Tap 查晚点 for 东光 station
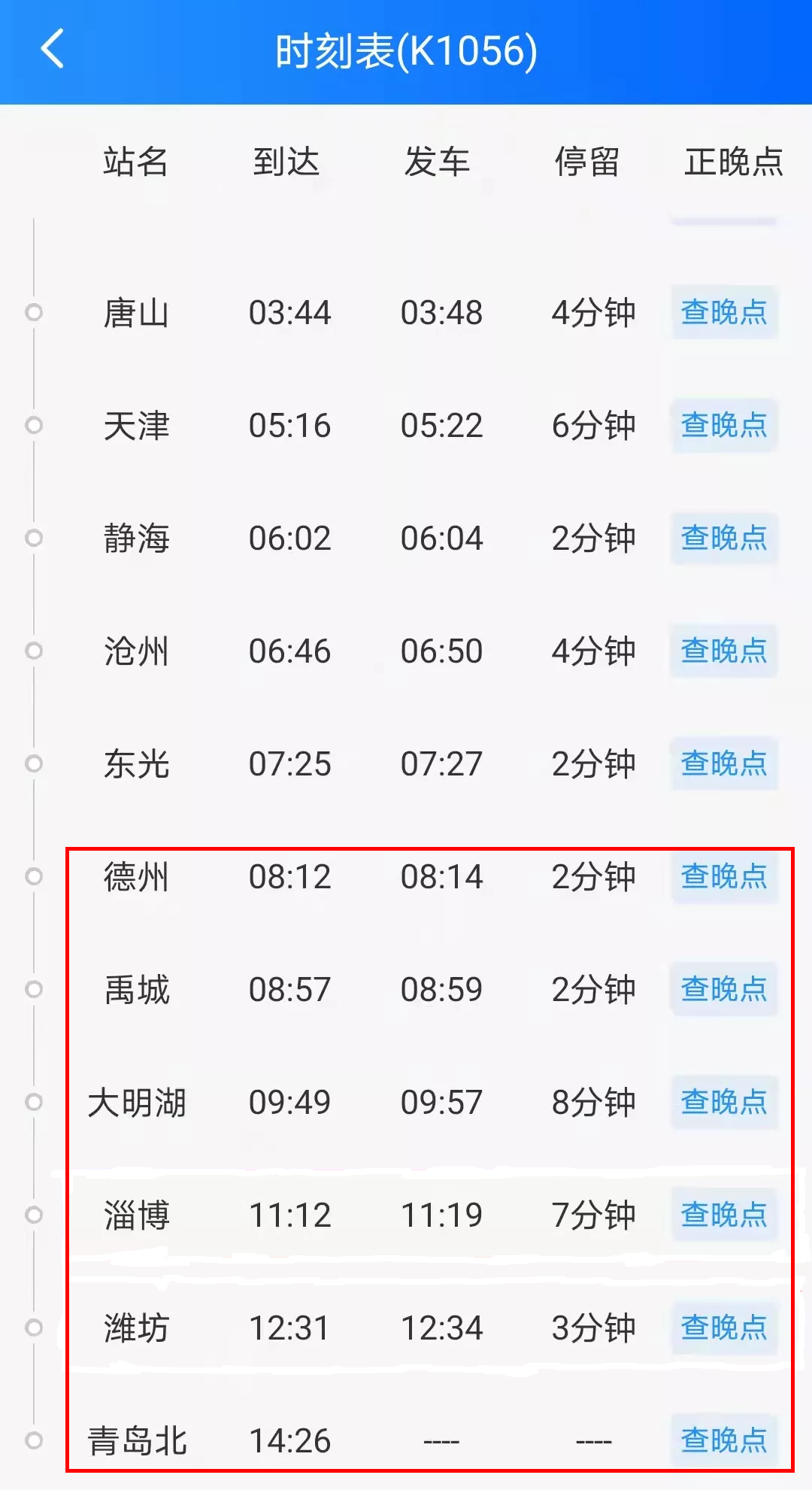 (723, 764)
